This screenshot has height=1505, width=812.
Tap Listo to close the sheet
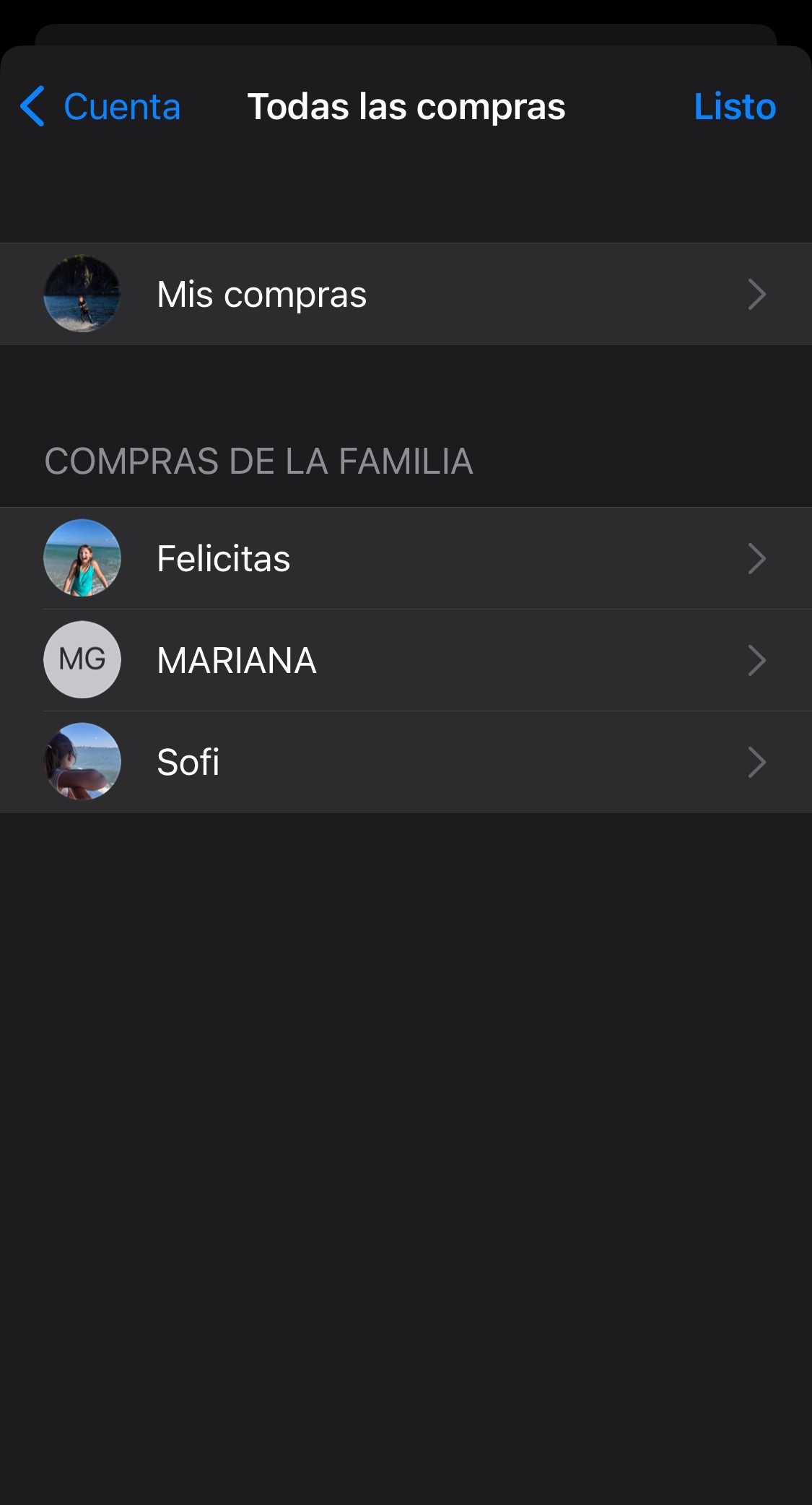734,107
